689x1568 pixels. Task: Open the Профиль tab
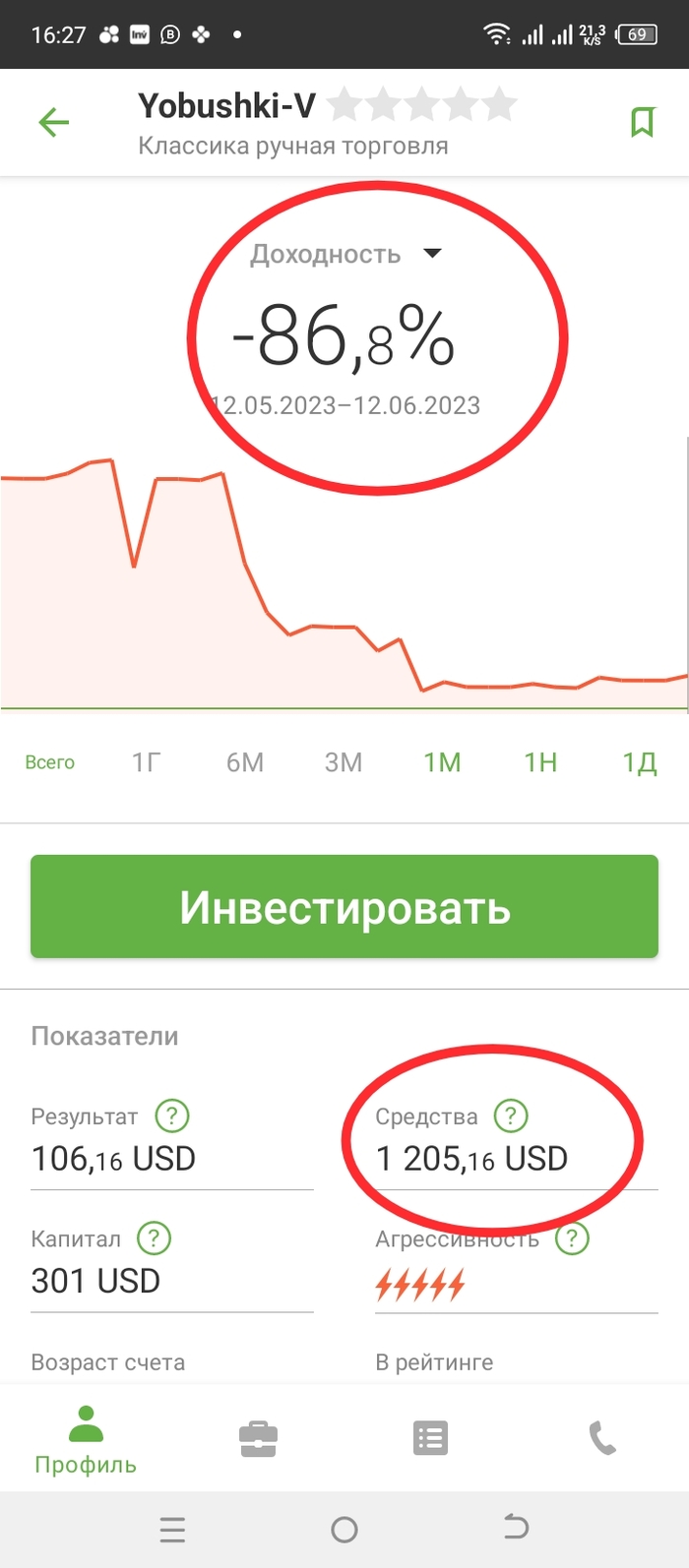(x=86, y=1440)
